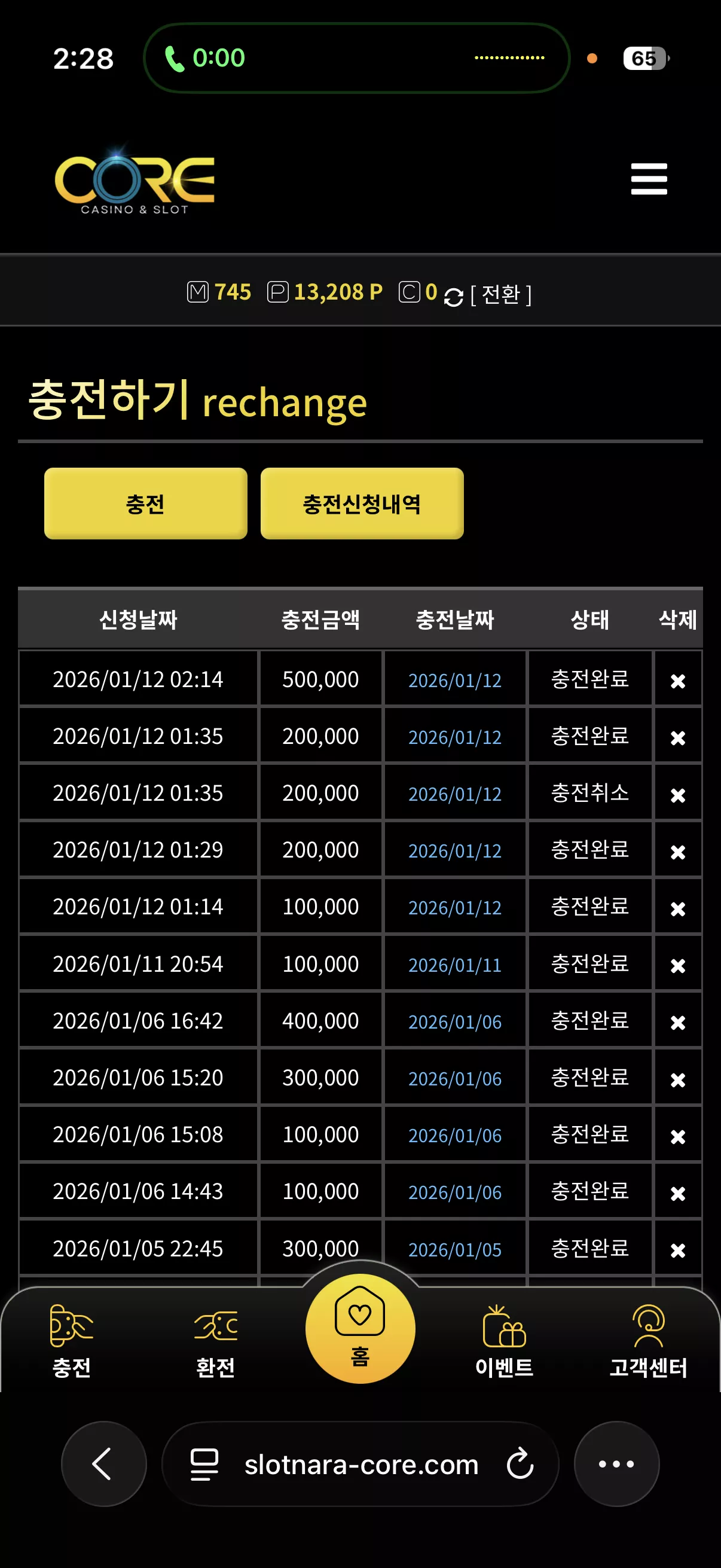Image resolution: width=721 pixels, height=1568 pixels.
Task: Open the browser more options menu
Action: tap(616, 1463)
